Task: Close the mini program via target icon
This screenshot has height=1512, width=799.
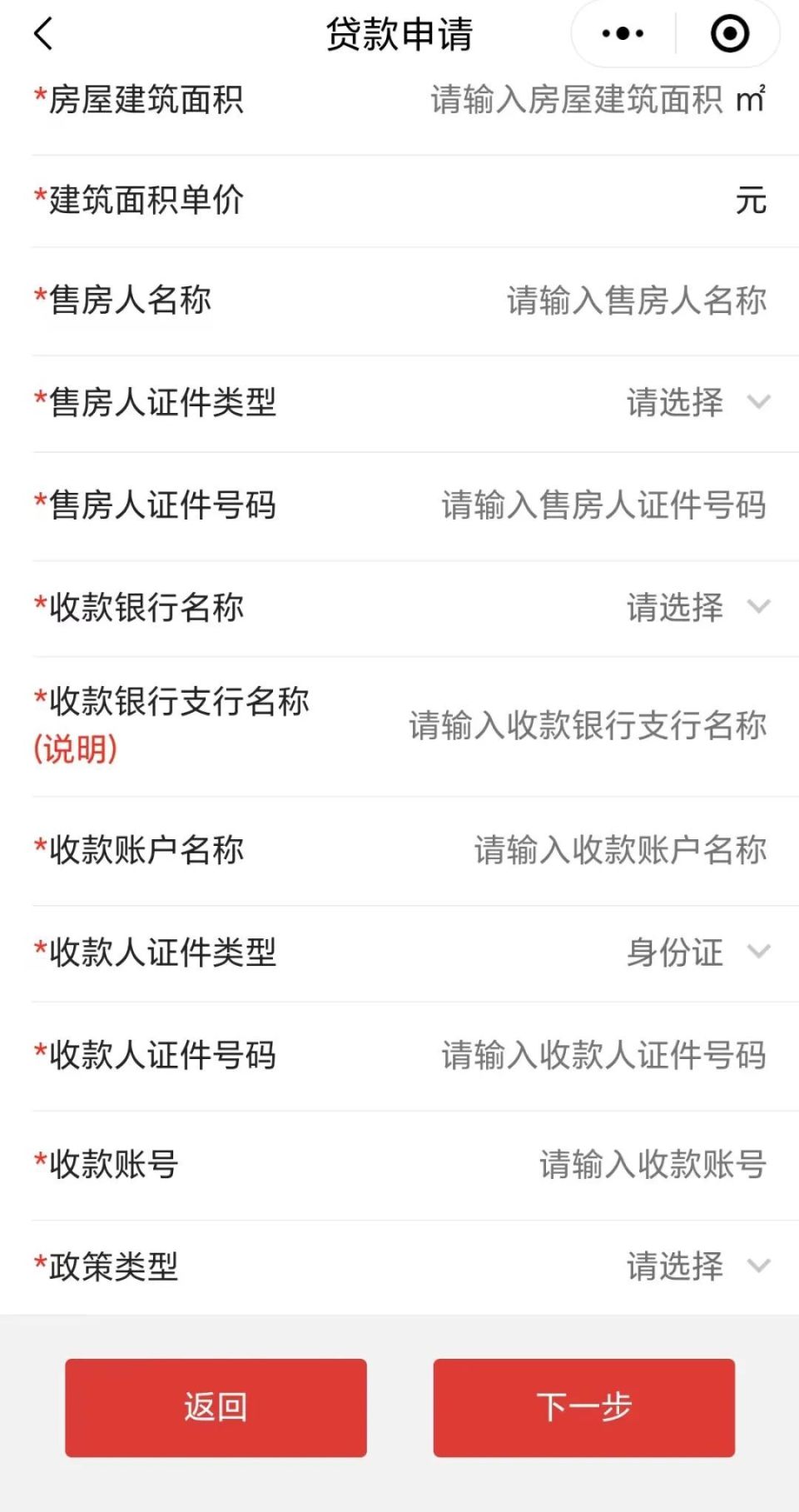Action: [729, 34]
